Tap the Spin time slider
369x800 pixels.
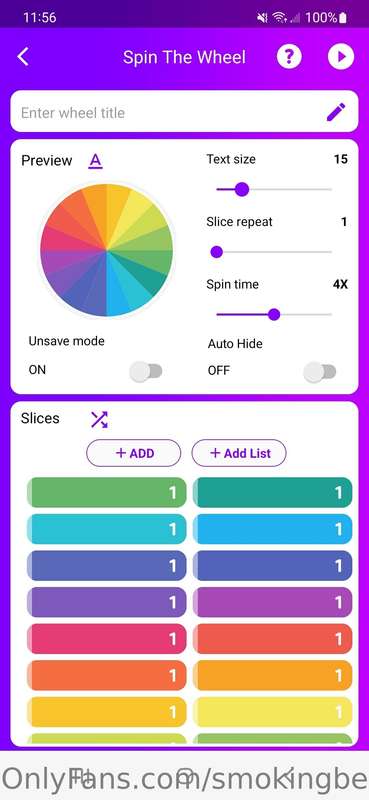coord(274,314)
